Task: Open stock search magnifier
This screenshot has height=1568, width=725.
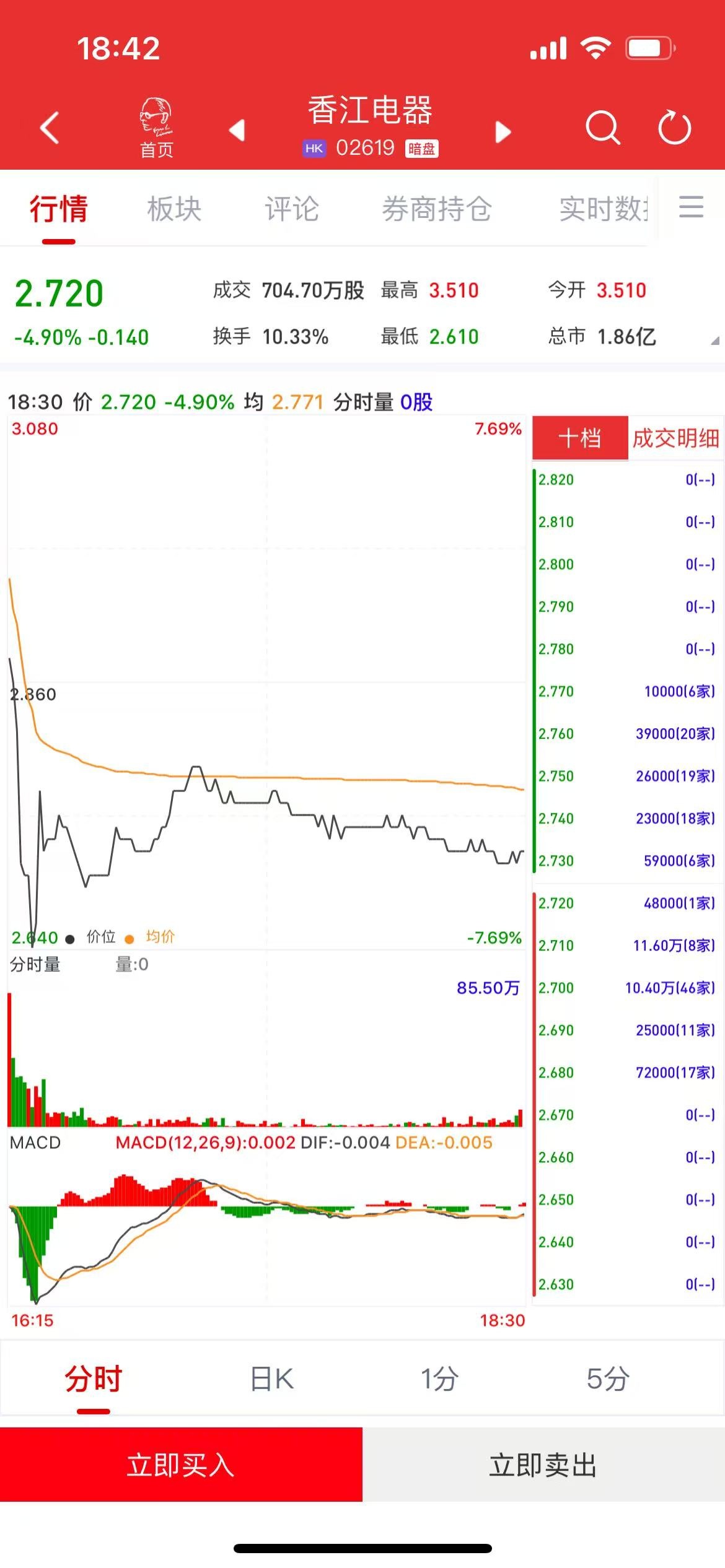Action: pyautogui.click(x=602, y=128)
